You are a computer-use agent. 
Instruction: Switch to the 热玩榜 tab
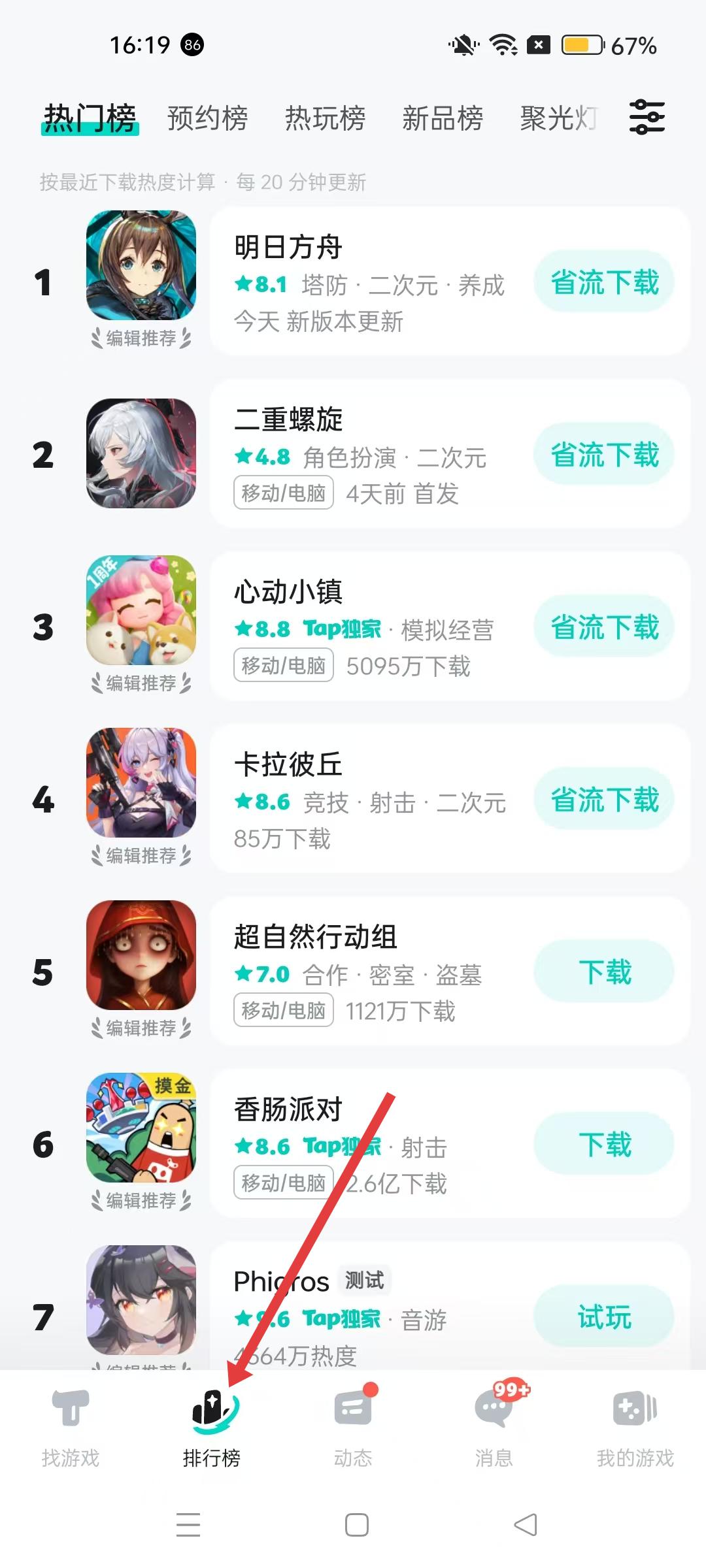(325, 118)
